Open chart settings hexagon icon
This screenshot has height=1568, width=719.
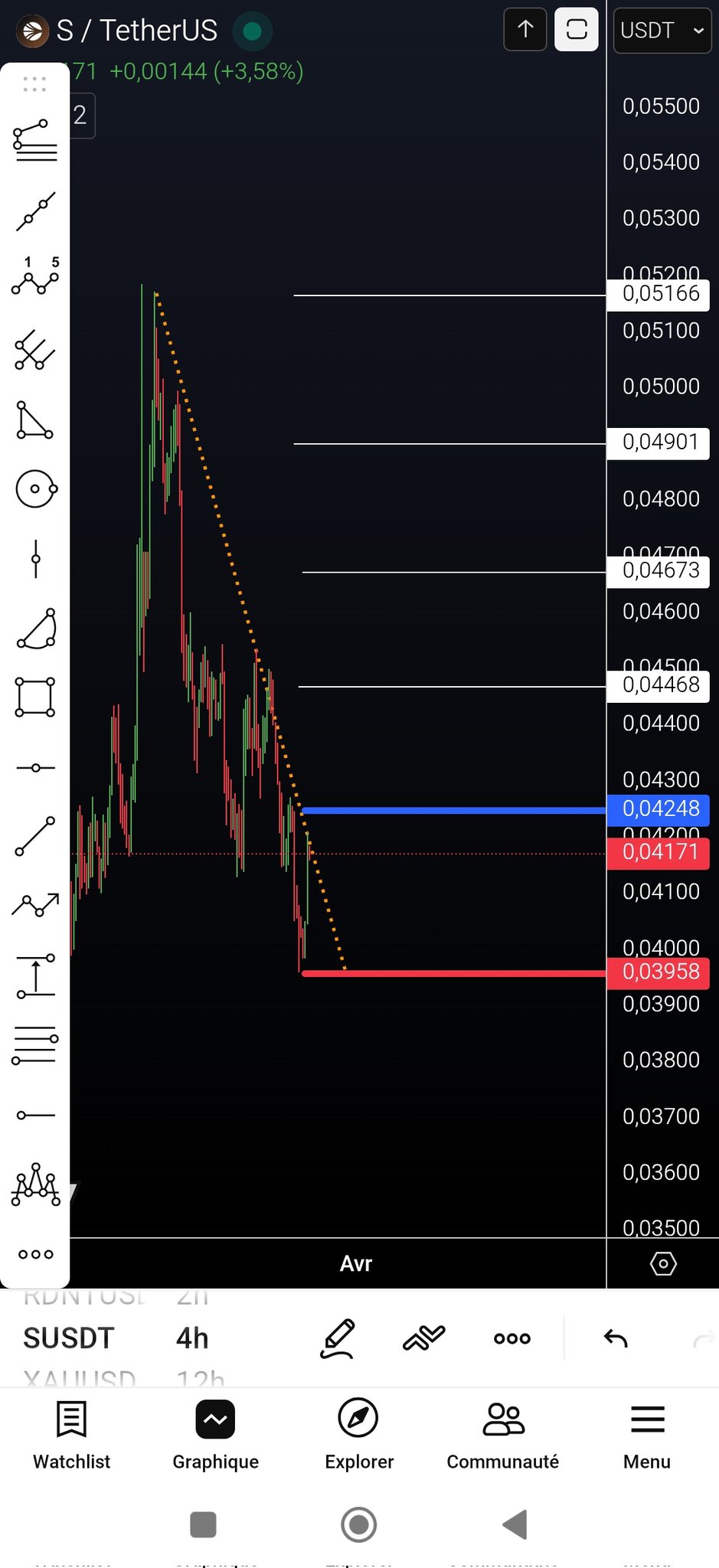(x=663, y=1263)
